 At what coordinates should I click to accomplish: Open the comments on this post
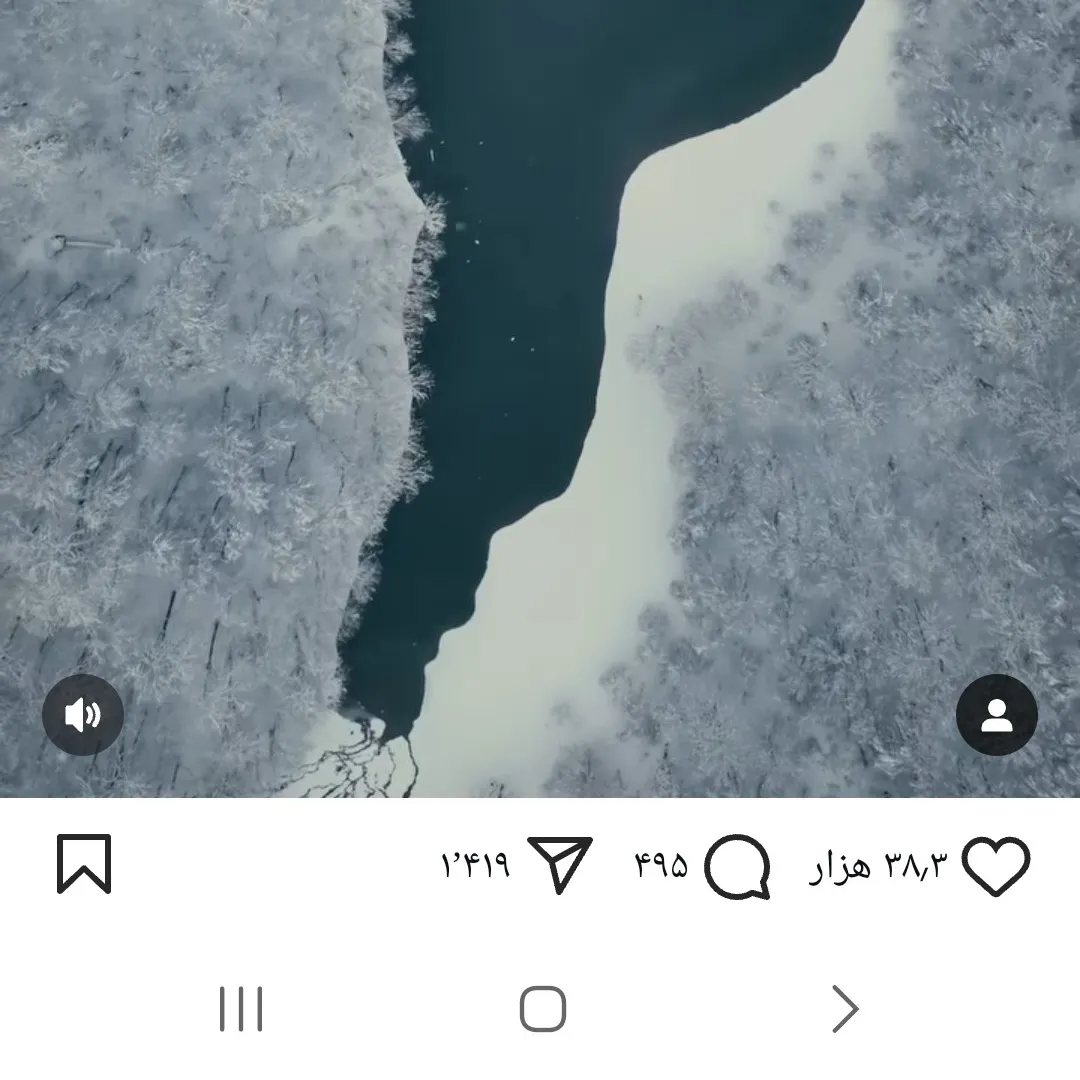pos(737,867)
